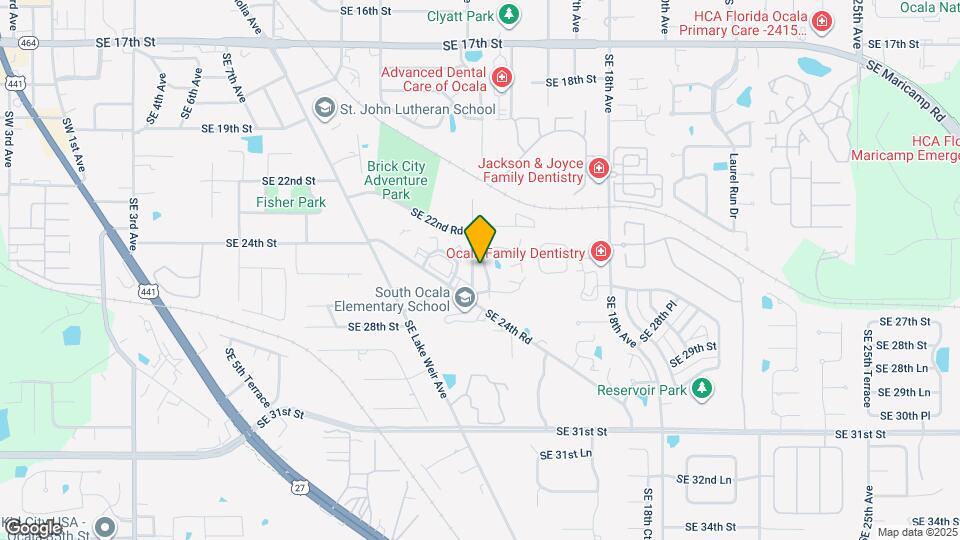The width and height of the screenshot is (960, 540).
Task: Select Ocala Family Dentistry pin
Action: 601,252
